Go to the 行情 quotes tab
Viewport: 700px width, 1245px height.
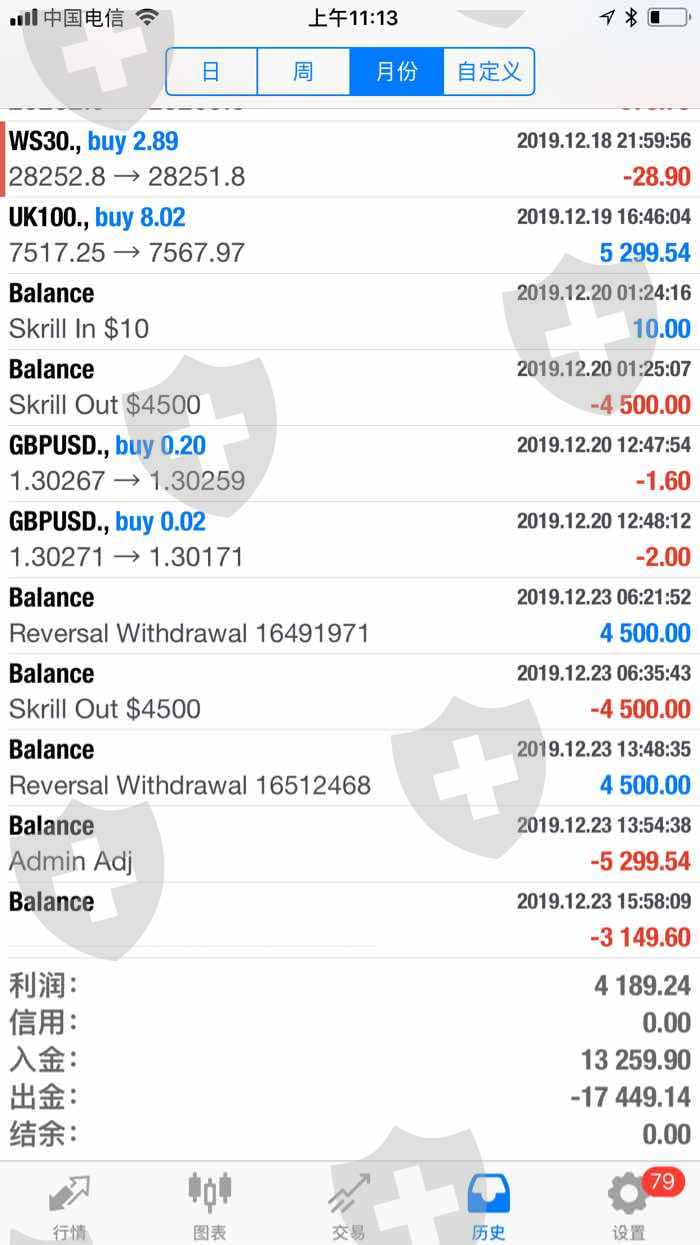[70, 1205]
